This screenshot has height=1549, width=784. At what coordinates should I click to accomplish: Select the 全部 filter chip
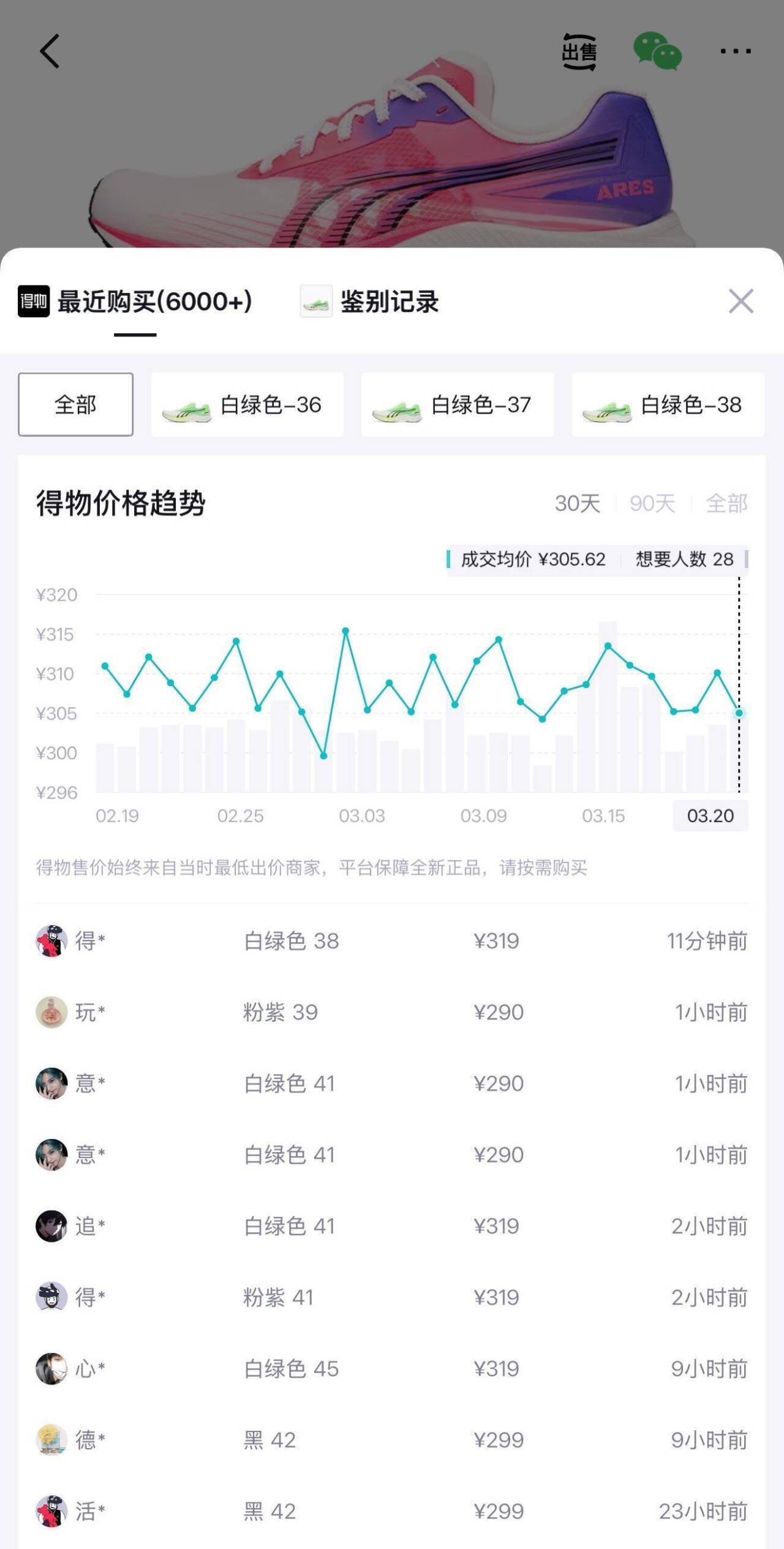[x=75, y=404]
